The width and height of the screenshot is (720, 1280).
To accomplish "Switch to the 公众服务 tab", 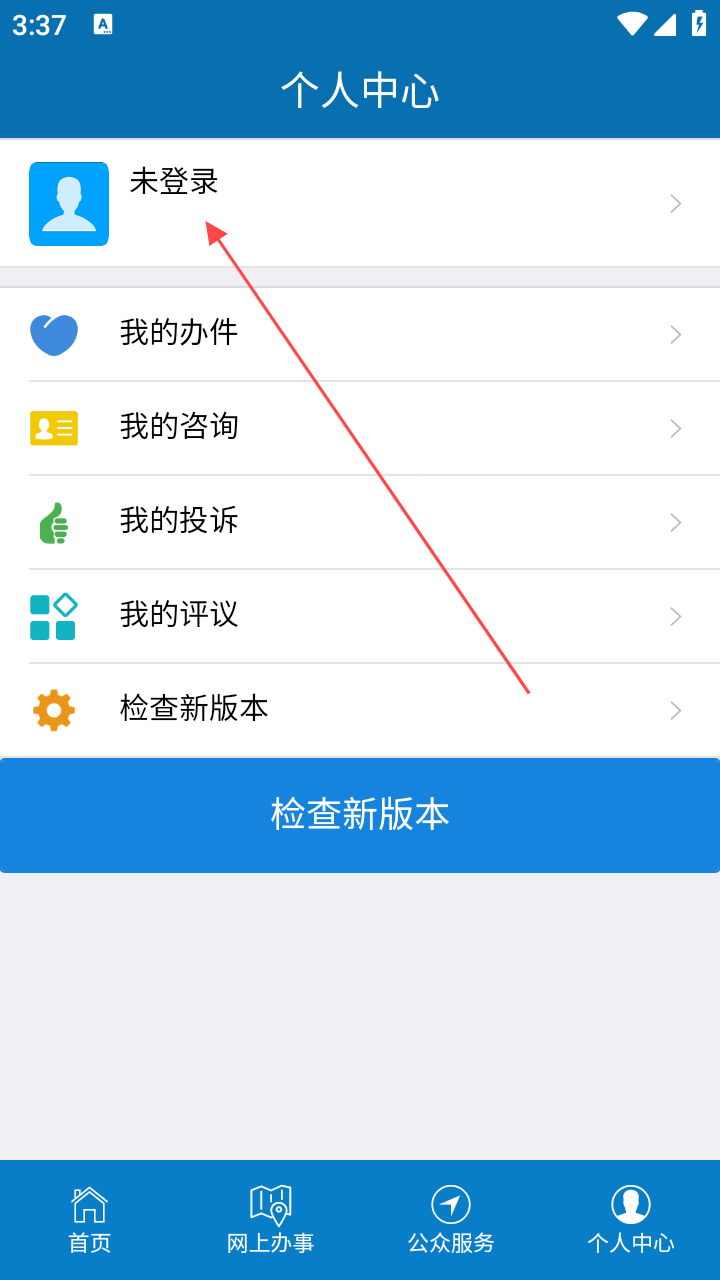I will point(450,1220).
